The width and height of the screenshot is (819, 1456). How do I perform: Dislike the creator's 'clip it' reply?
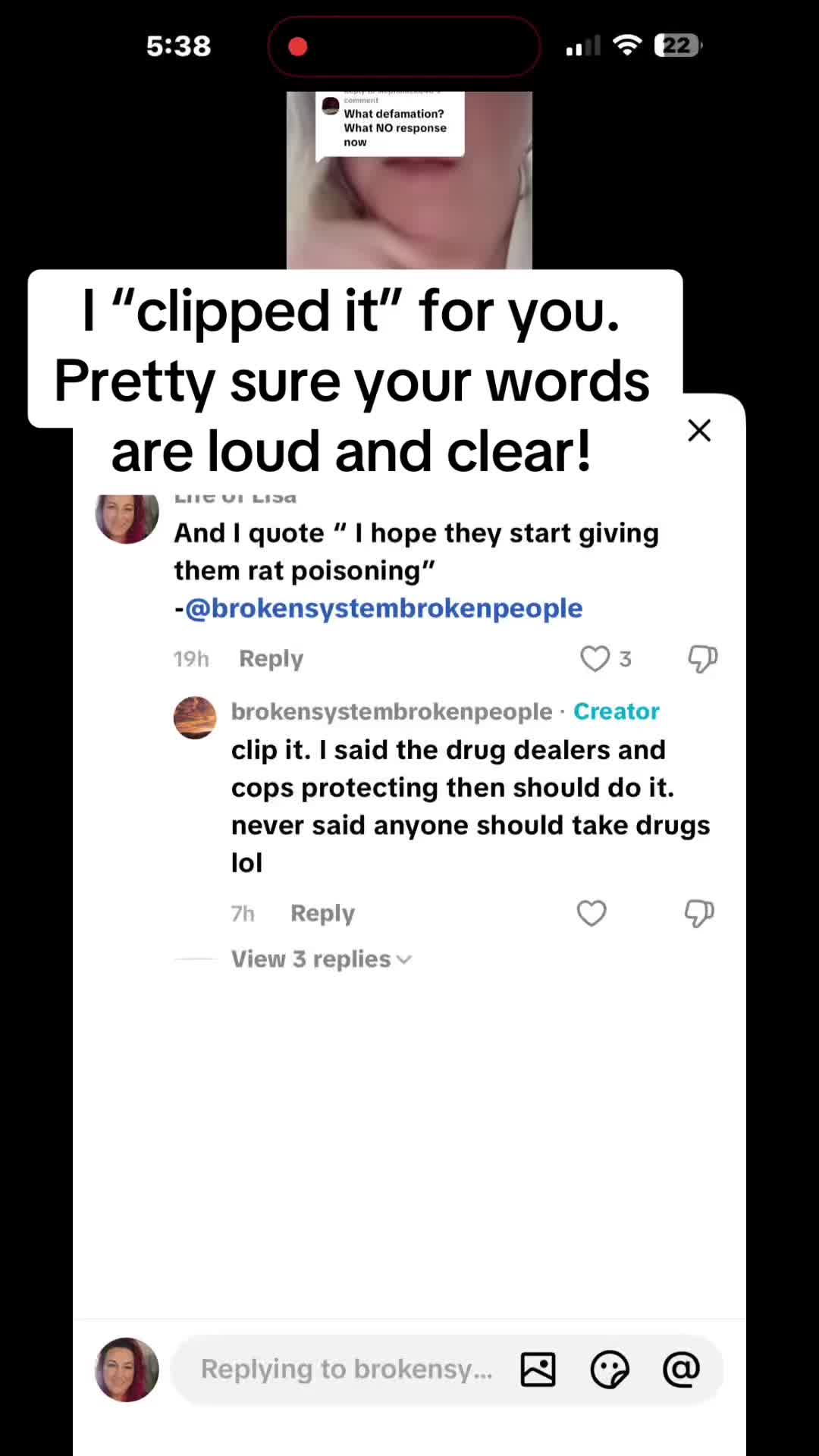coord(699,913)
